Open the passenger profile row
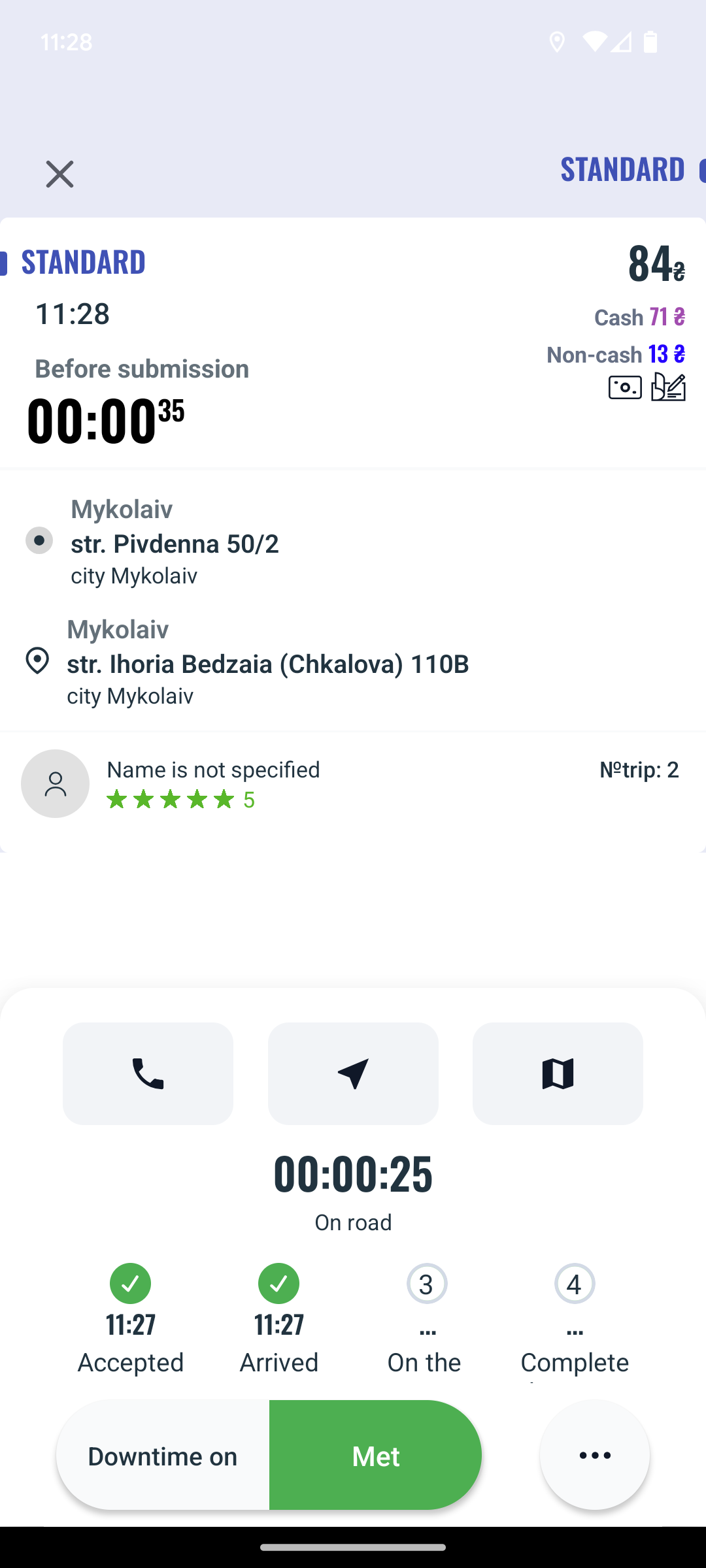The image size is (706, 1568). point(353,783)
